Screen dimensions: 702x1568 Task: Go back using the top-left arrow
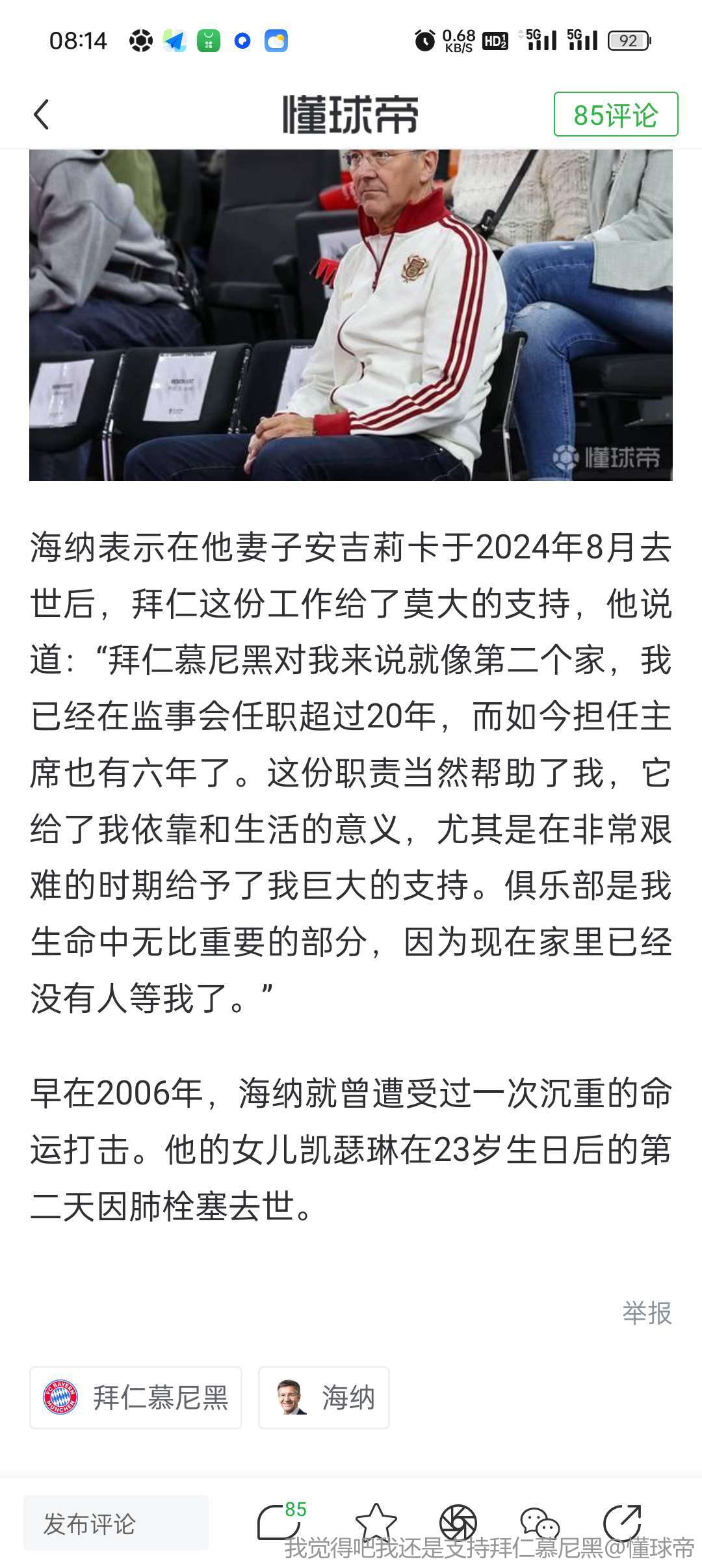coord(42,114)
